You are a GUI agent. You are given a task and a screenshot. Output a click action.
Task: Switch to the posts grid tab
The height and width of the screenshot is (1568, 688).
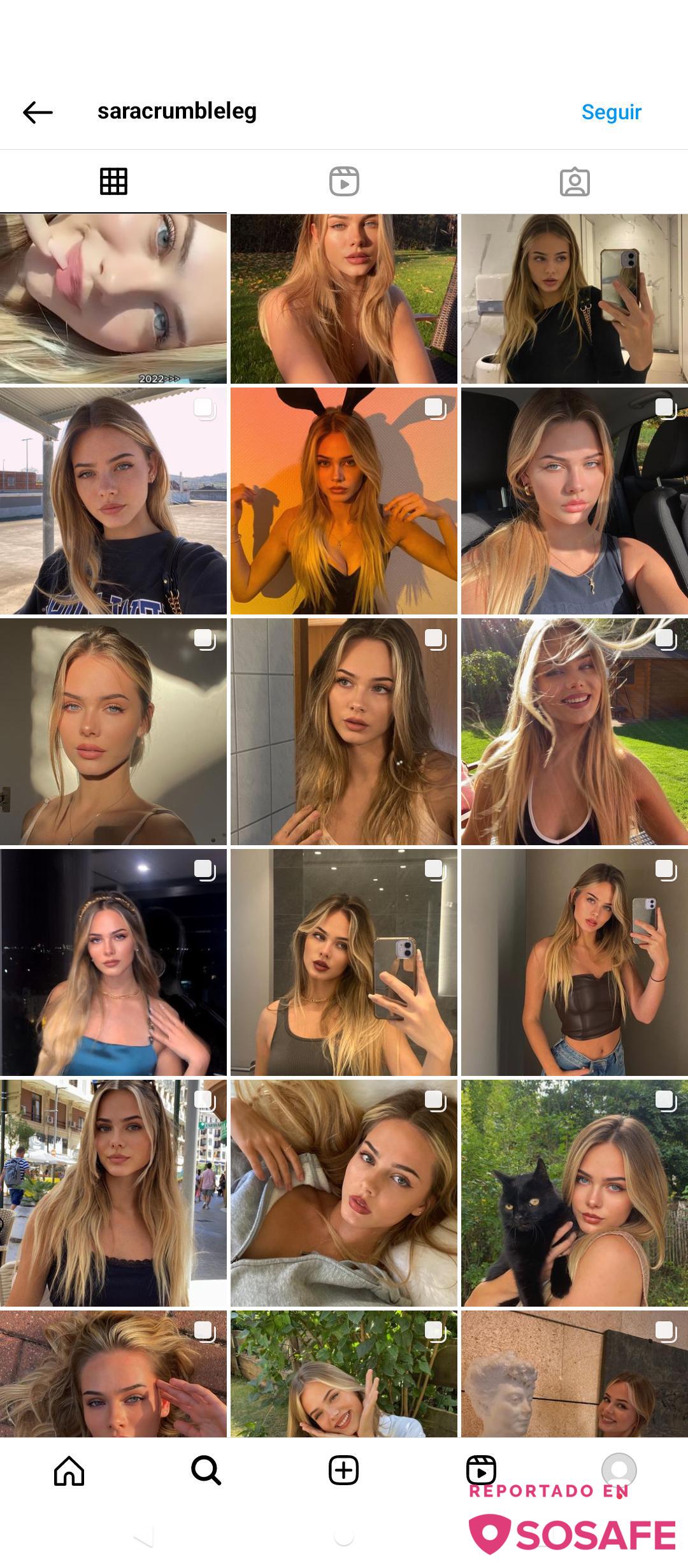point(113,182)
